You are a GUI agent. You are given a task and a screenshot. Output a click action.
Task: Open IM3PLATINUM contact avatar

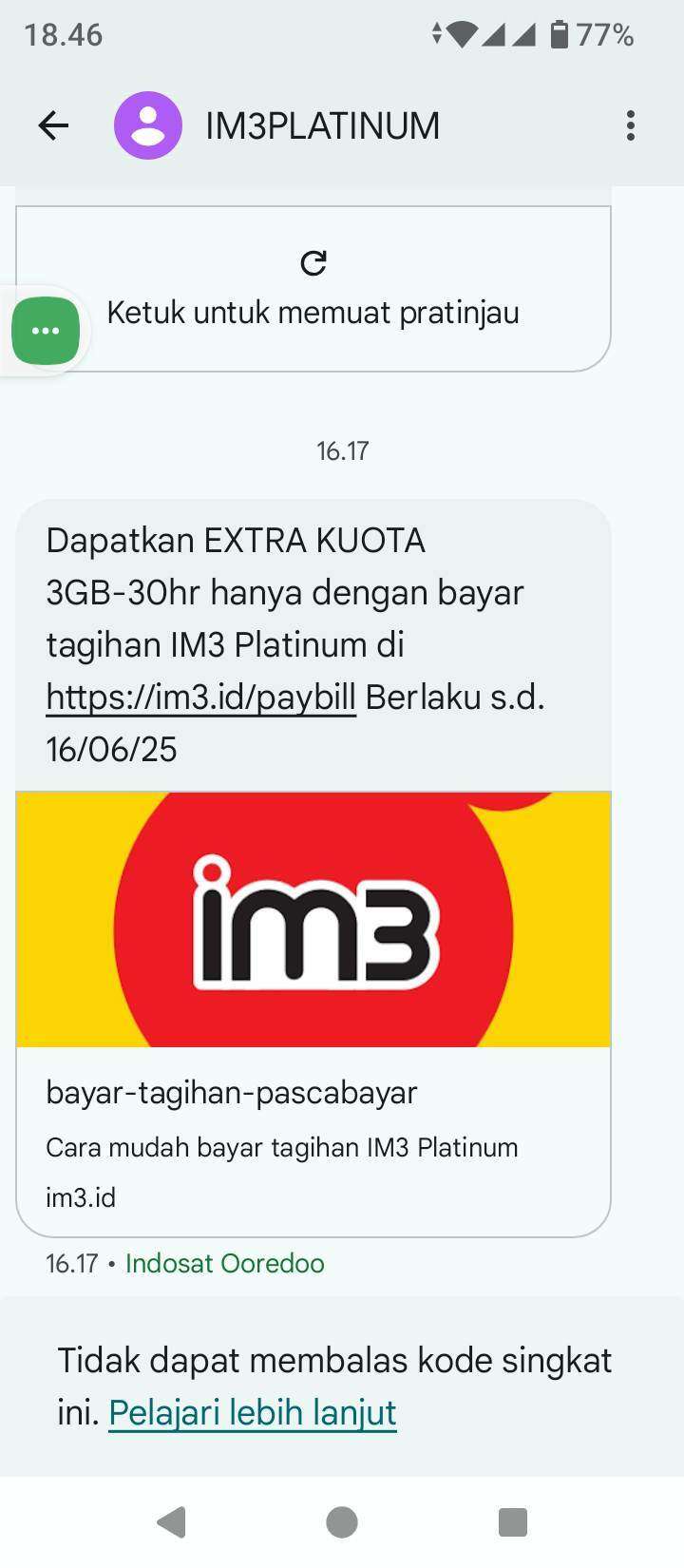[148, 125]
